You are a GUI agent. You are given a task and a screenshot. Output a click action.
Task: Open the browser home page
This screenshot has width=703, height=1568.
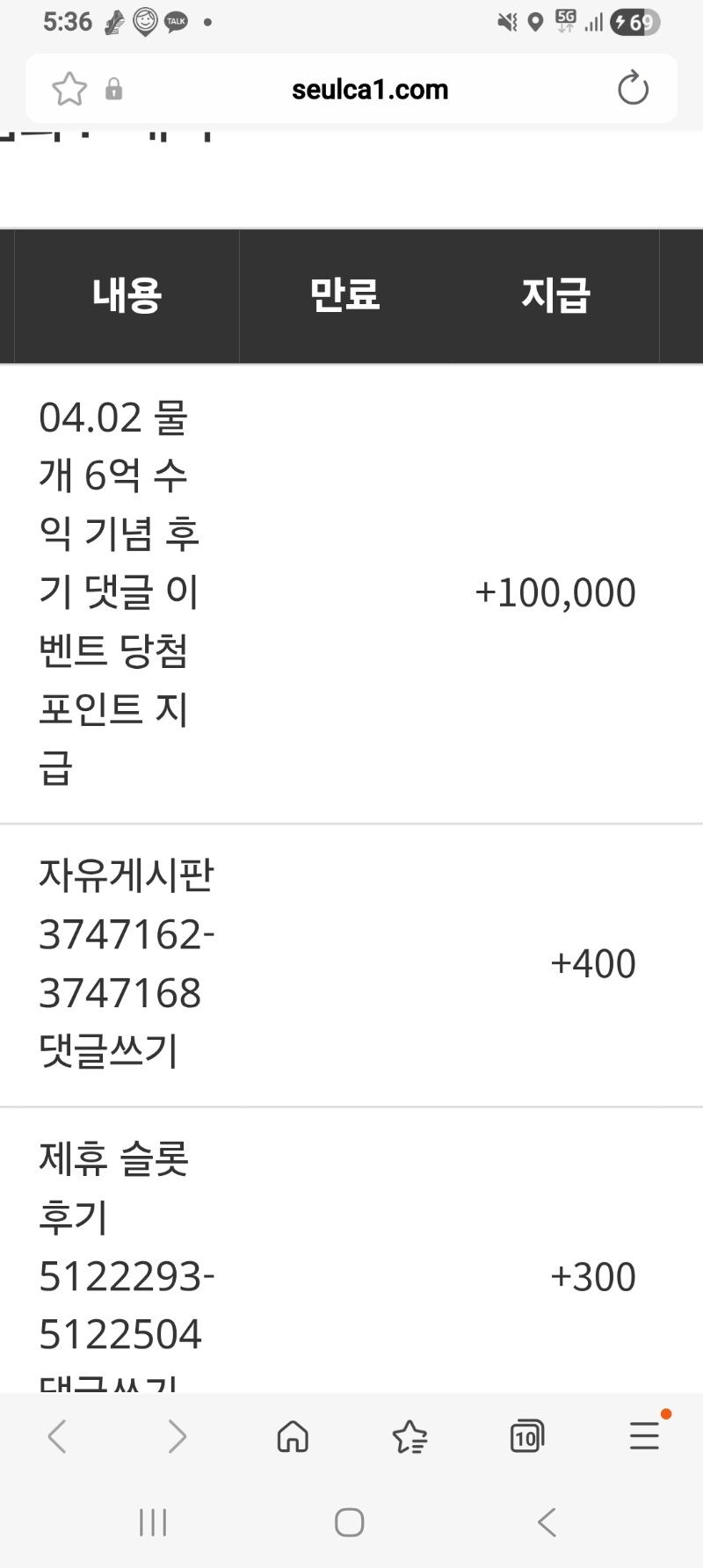point(293,1437)
